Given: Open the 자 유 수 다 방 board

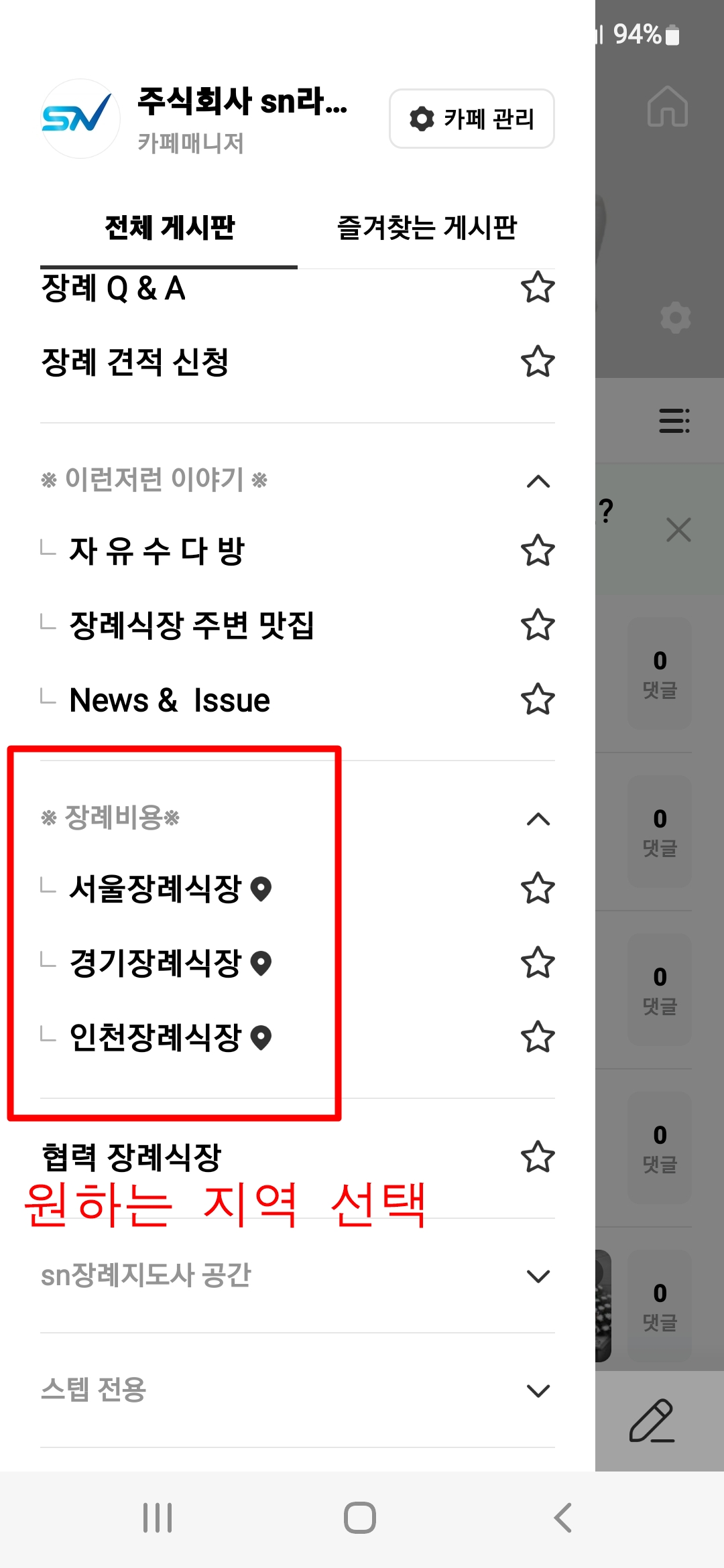Looking at the screenshot, I should coord(157,551).
